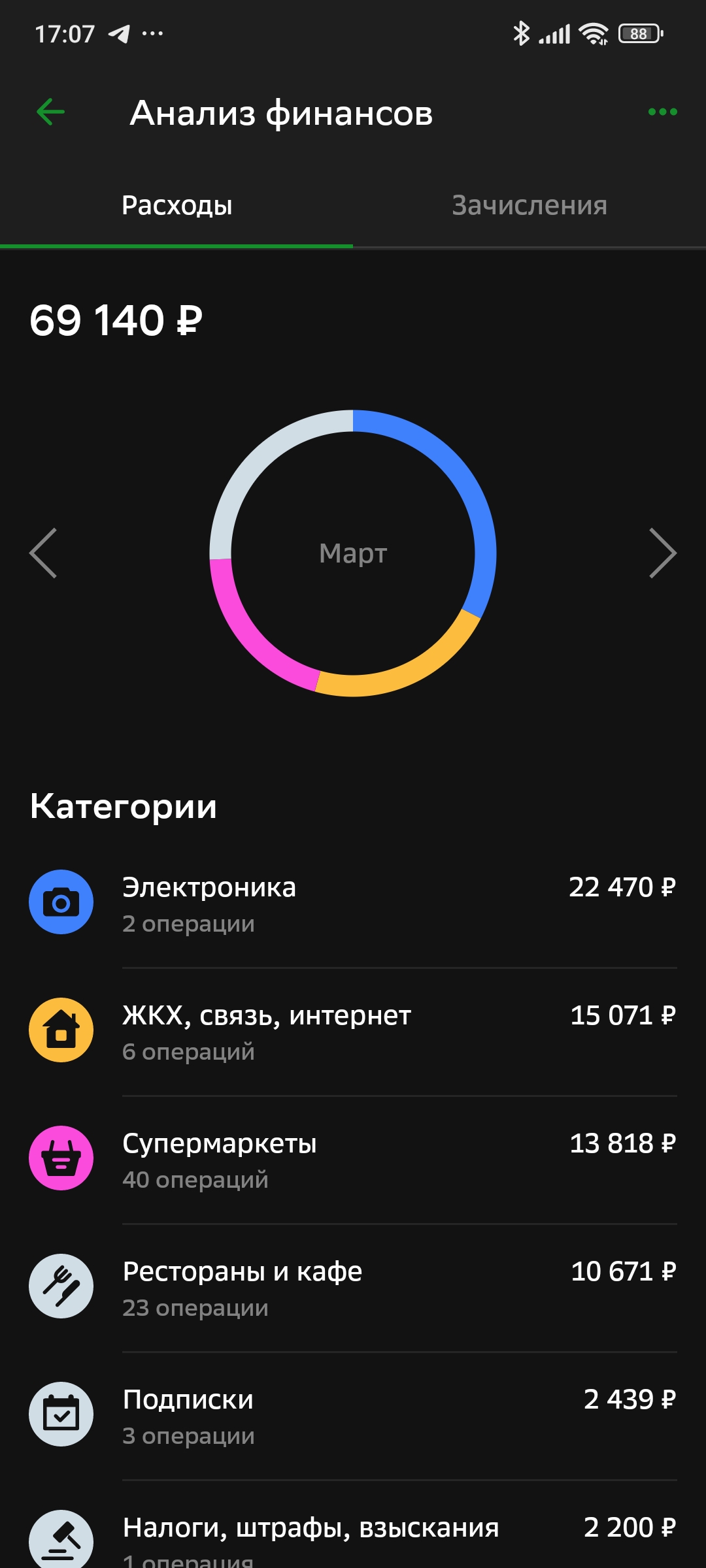706x1568 pixels.
Task: Open ЖКХ, связь, интернет category
Action: [x=353, y=1031]
